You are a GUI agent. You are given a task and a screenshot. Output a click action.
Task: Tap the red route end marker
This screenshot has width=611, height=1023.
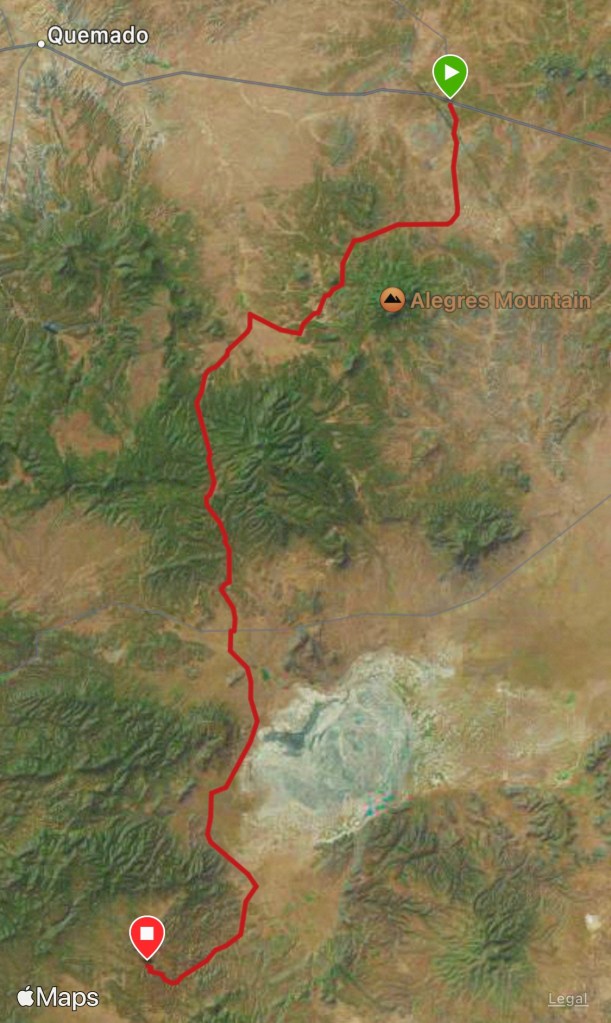tap(147, 936)
